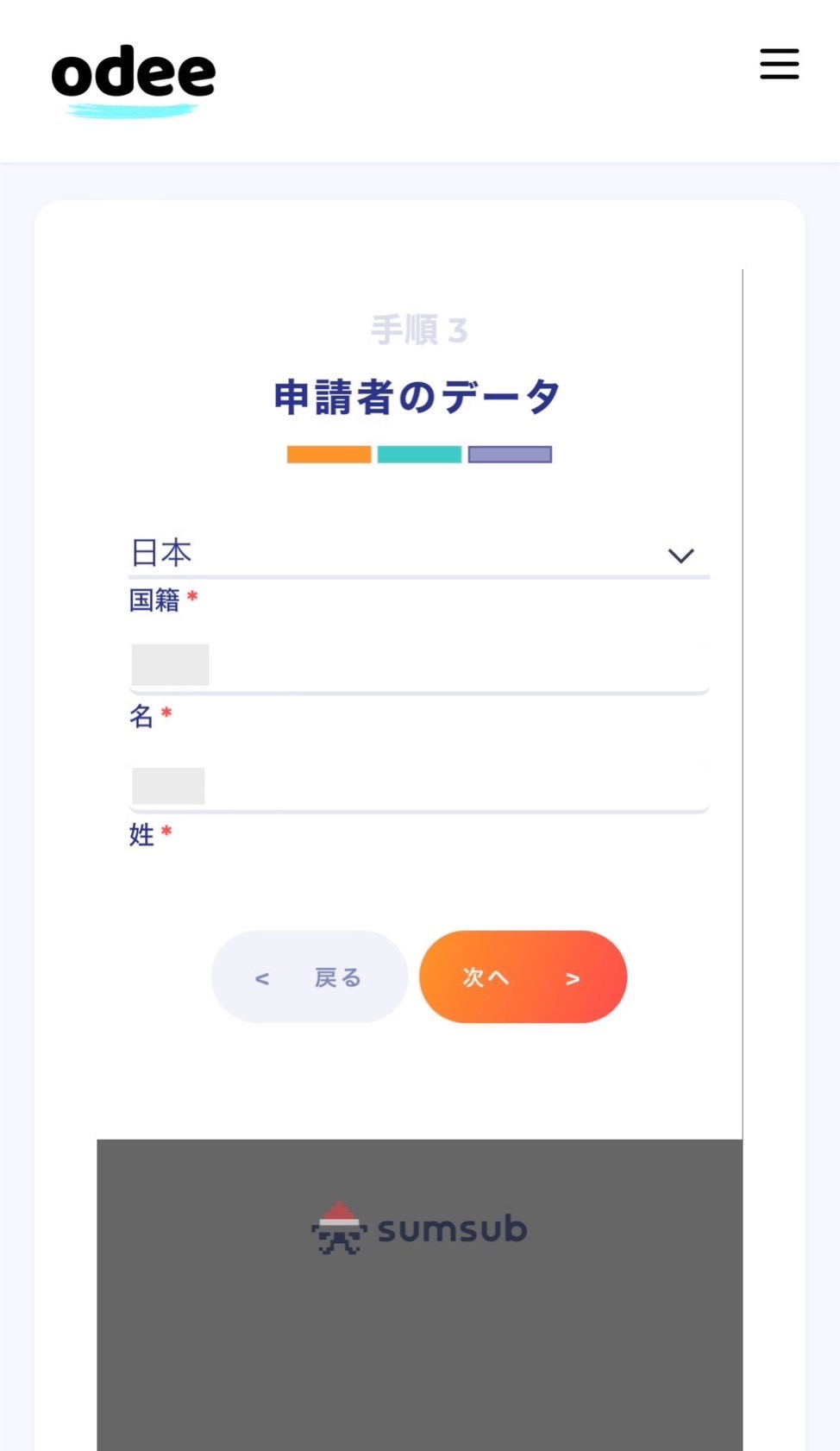840x1451 pixels.
Task: Go back with the 戻る button
Action: coord(309,977)
